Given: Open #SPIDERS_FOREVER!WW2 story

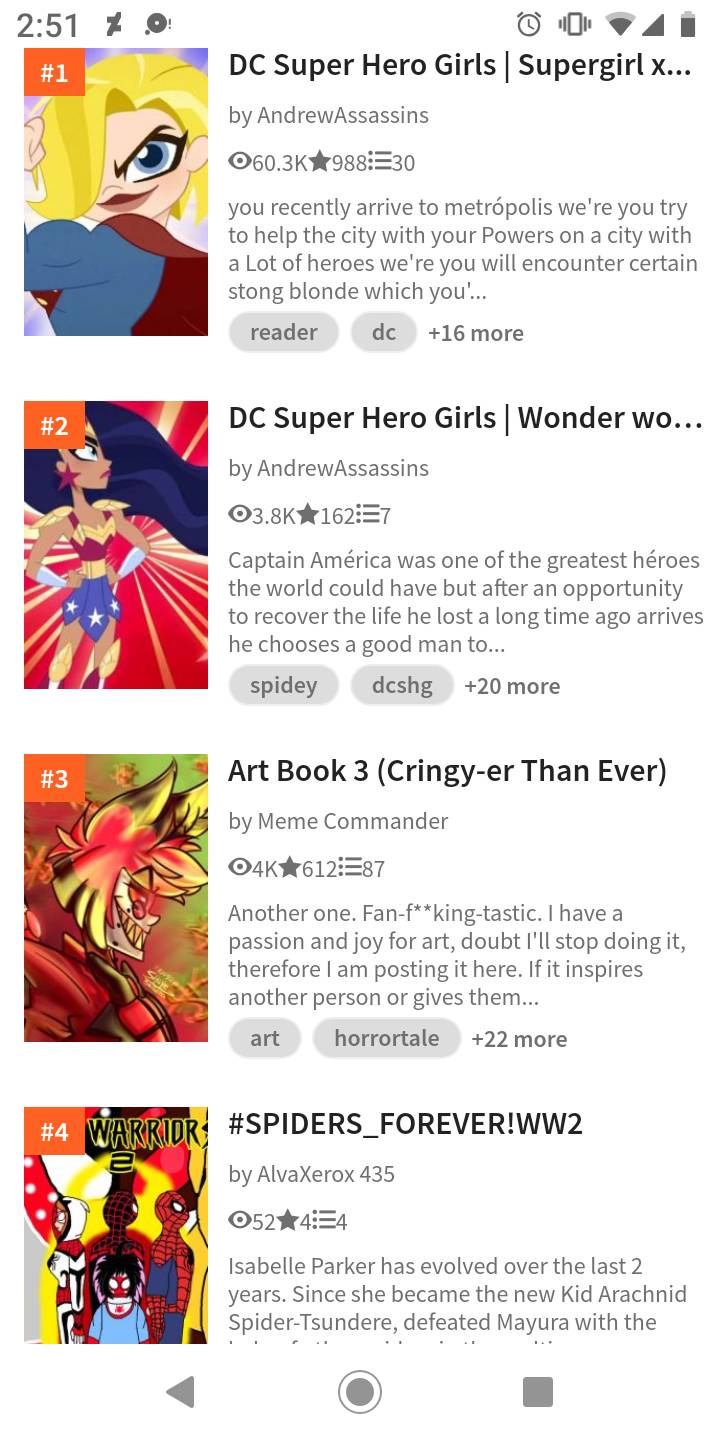Looking at the screenshot, I should (x=405, y=1124).
